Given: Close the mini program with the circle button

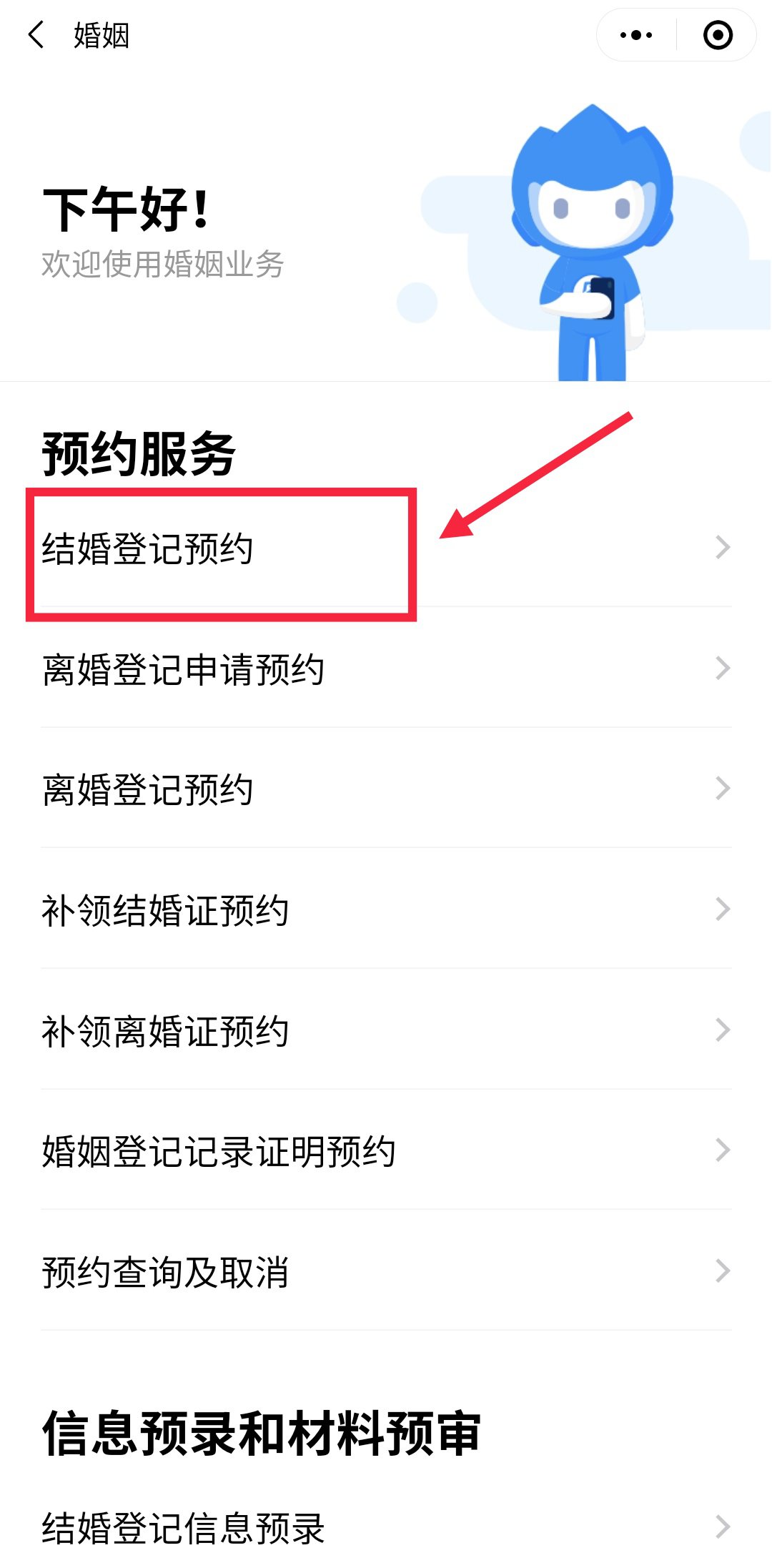Looking at the screenshot, I should [x=718, y=34].
